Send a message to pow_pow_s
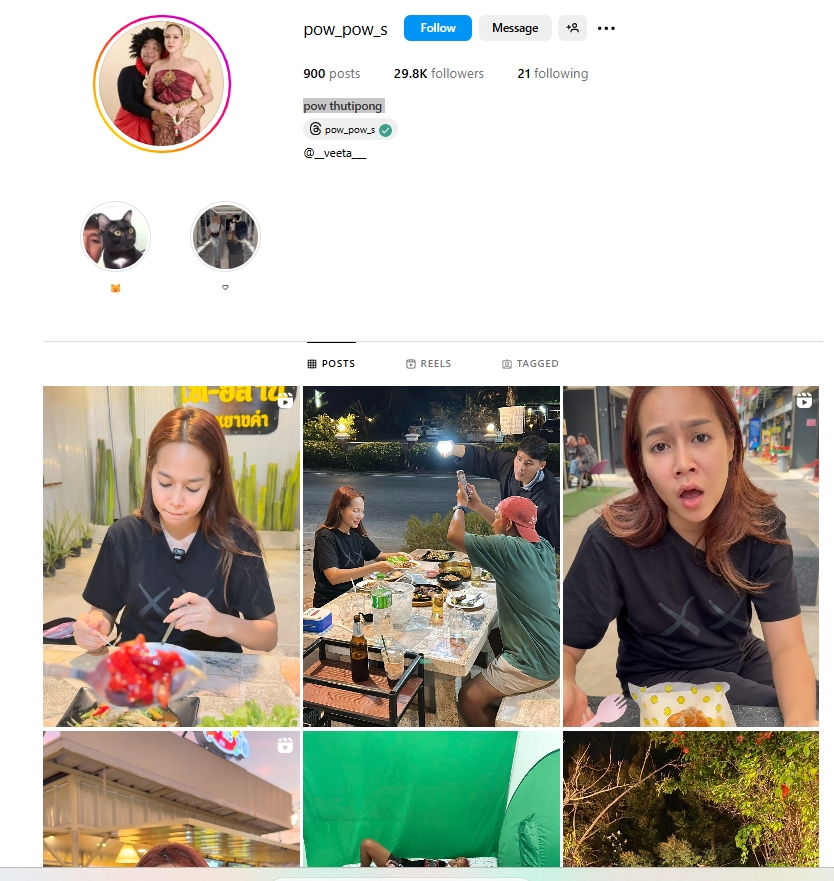Viewport: 834px width, 881px height. [x=515, y=28]
